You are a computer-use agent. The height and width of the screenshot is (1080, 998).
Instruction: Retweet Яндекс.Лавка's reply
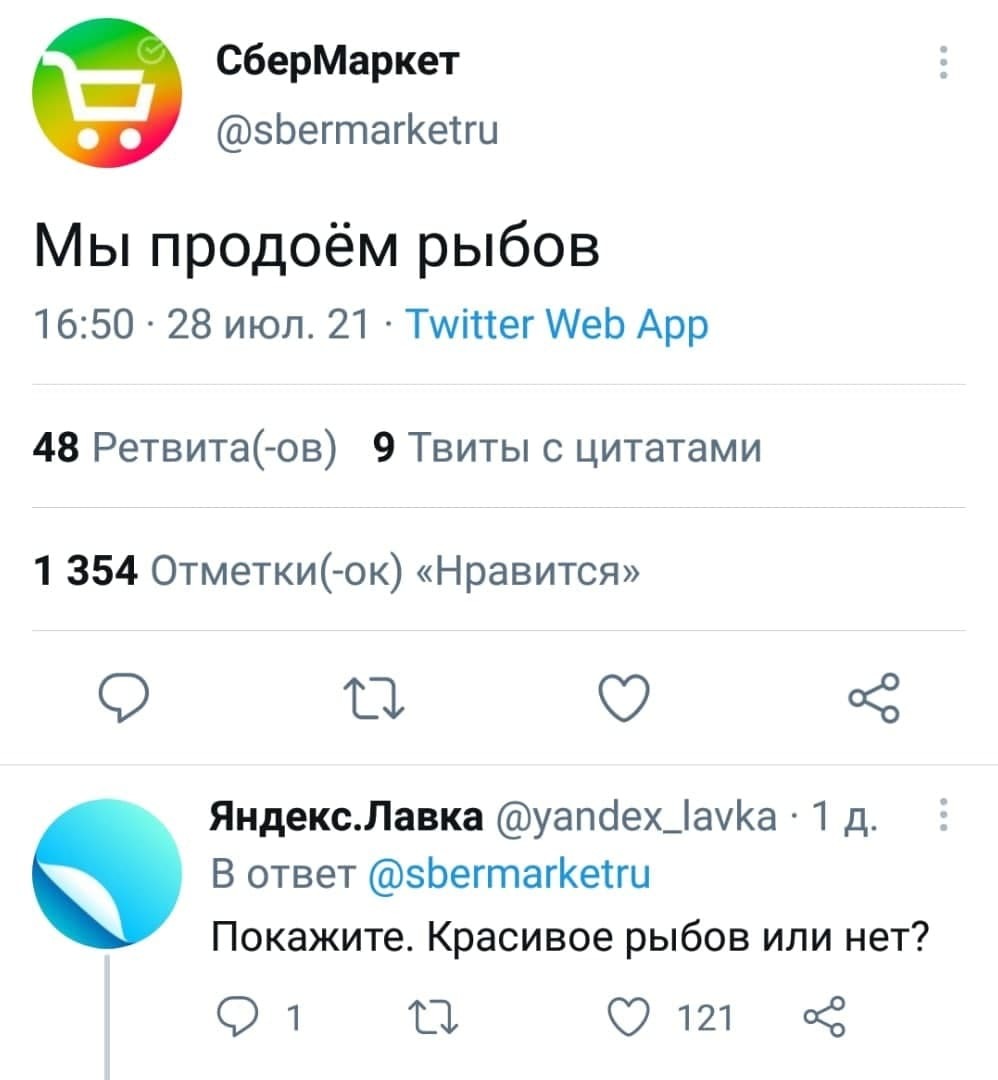[433, 1017]
